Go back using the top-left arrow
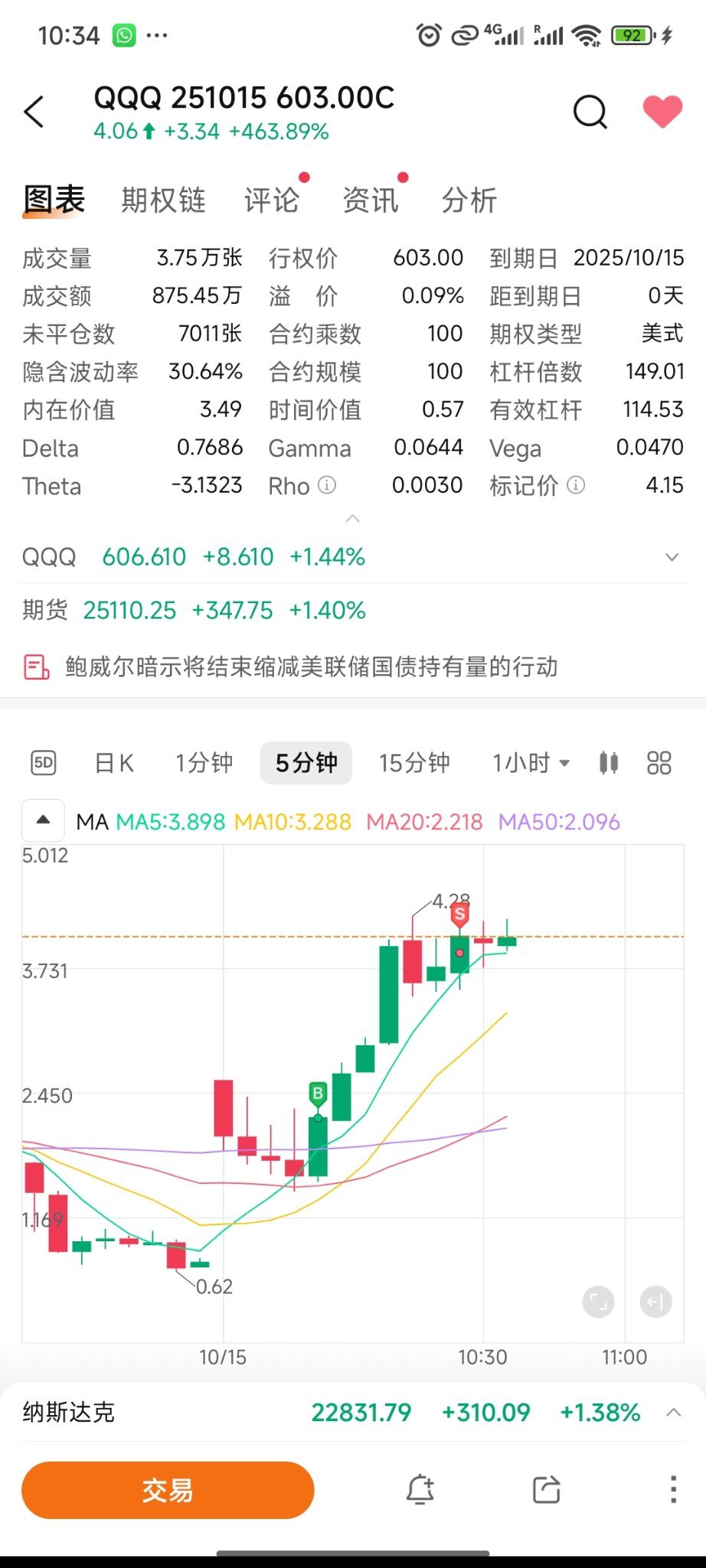Screen dimensions: 706x1568 pos(35,112)
